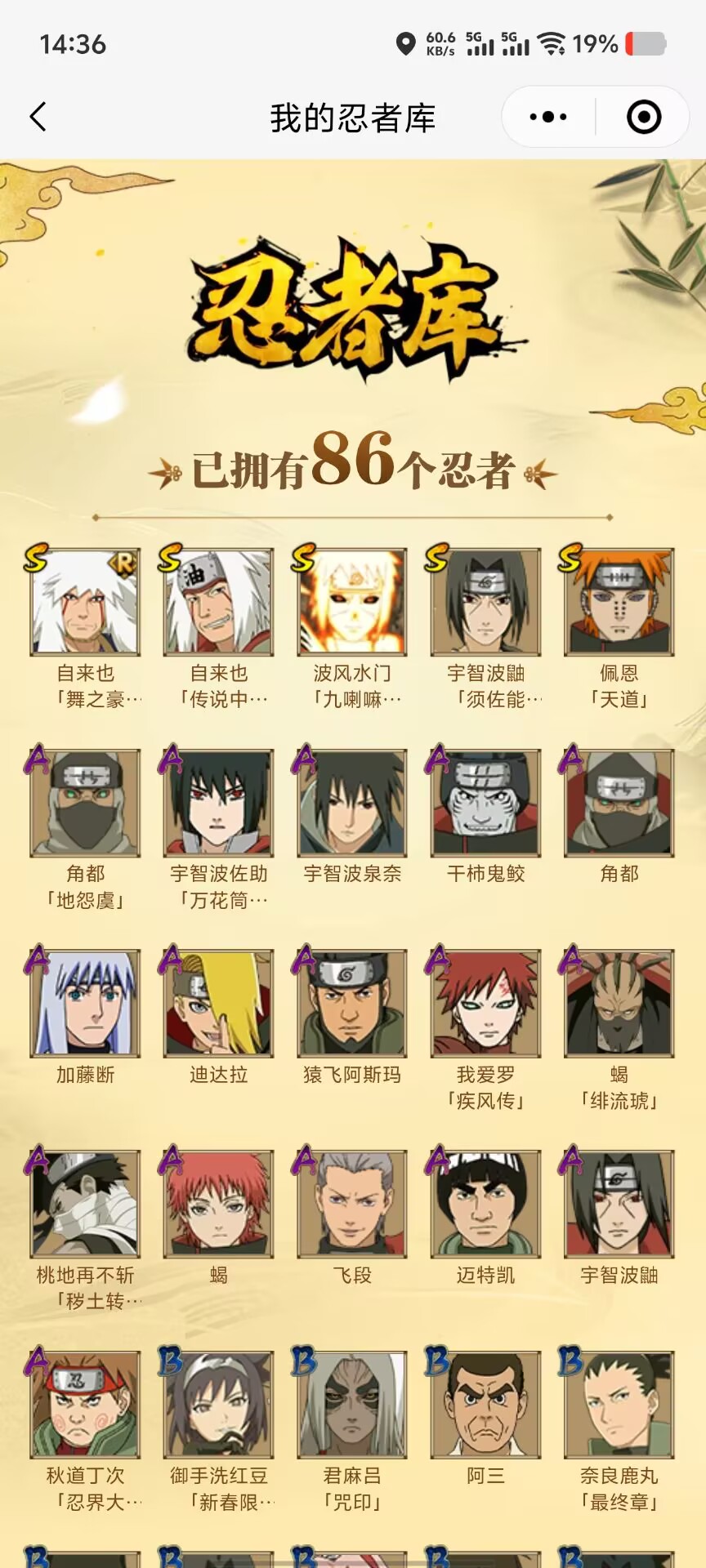Open the 波风水门 ninja card
Screen dimensions: 706x1568
351,602
